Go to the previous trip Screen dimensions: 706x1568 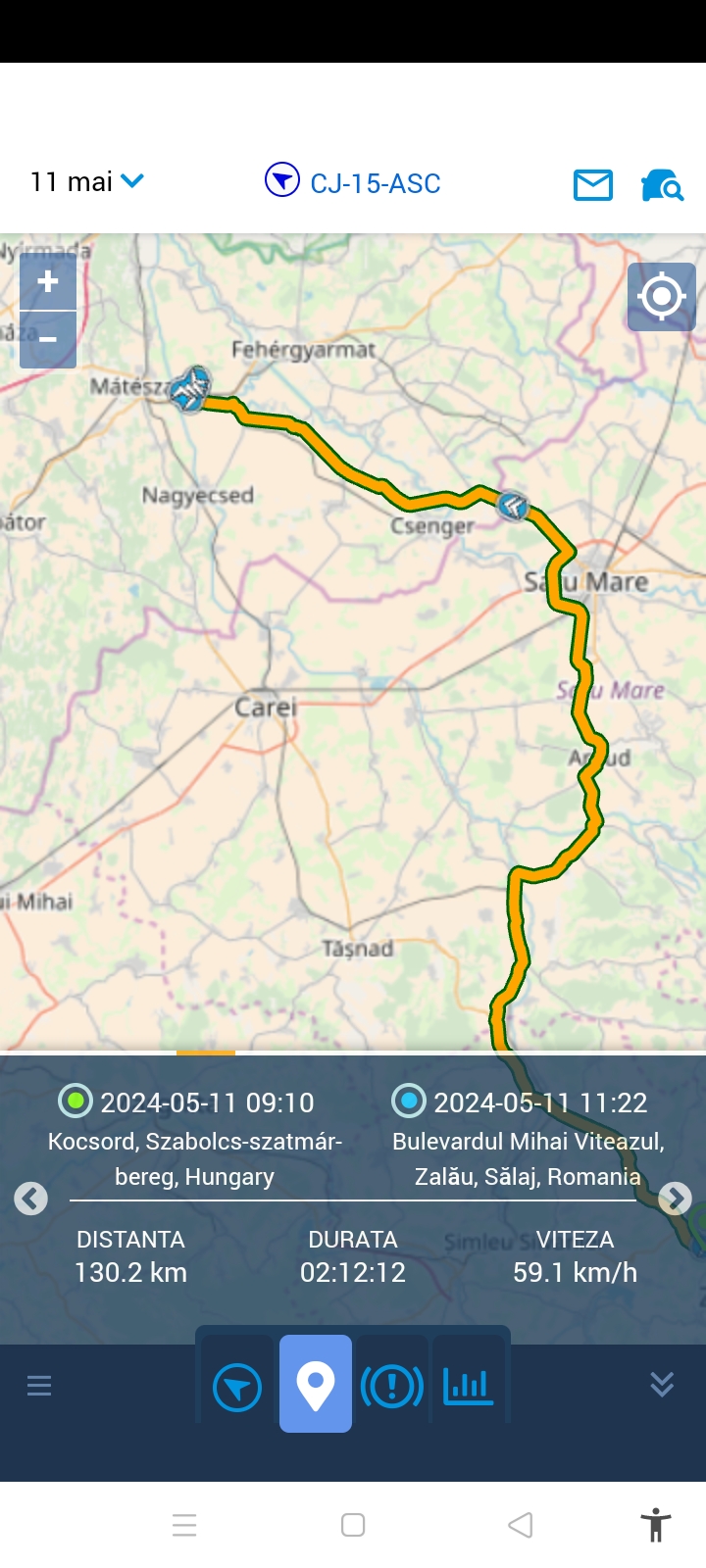click(x=31, y=1199)
